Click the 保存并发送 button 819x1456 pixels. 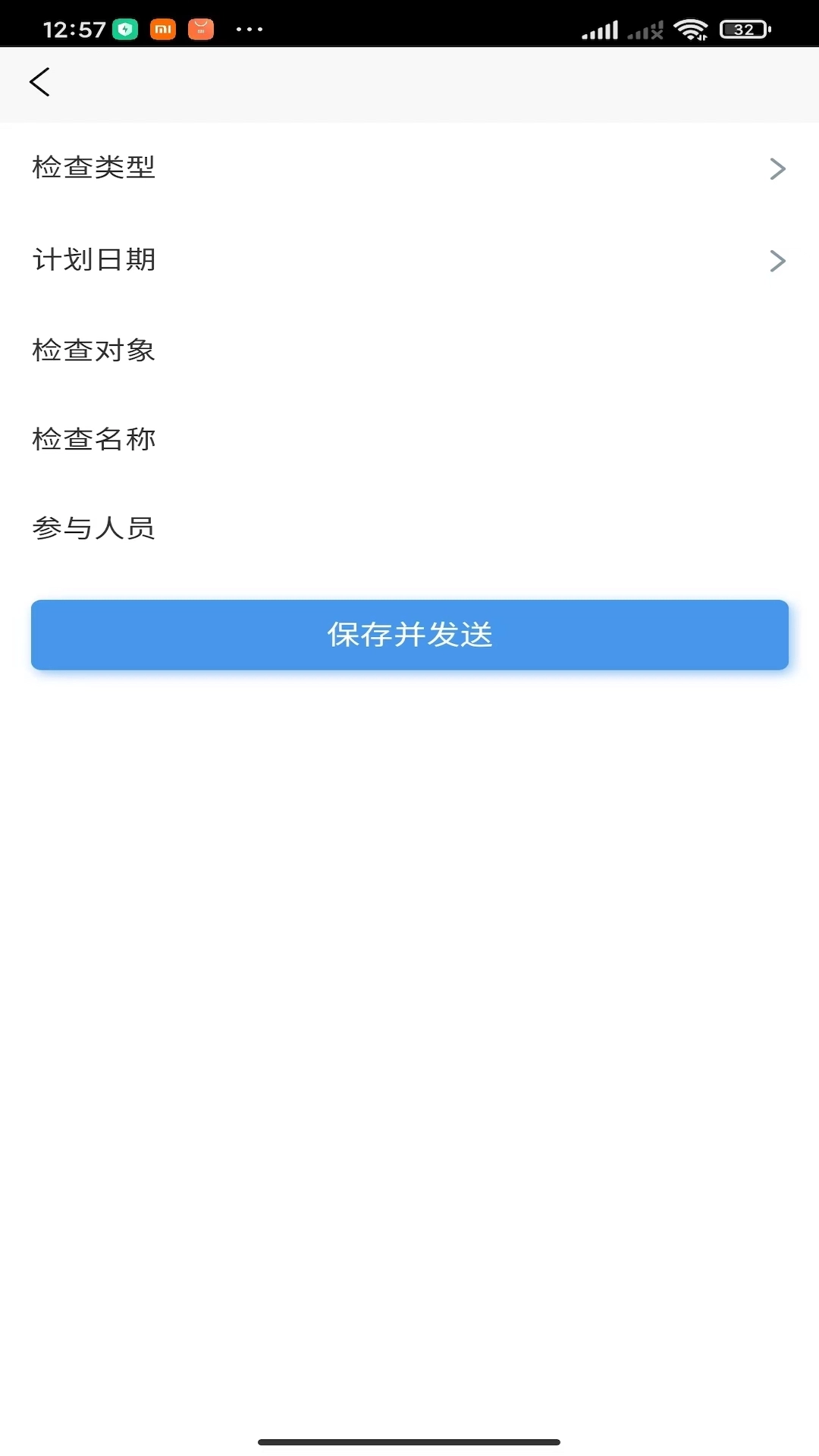pos(409,635)
